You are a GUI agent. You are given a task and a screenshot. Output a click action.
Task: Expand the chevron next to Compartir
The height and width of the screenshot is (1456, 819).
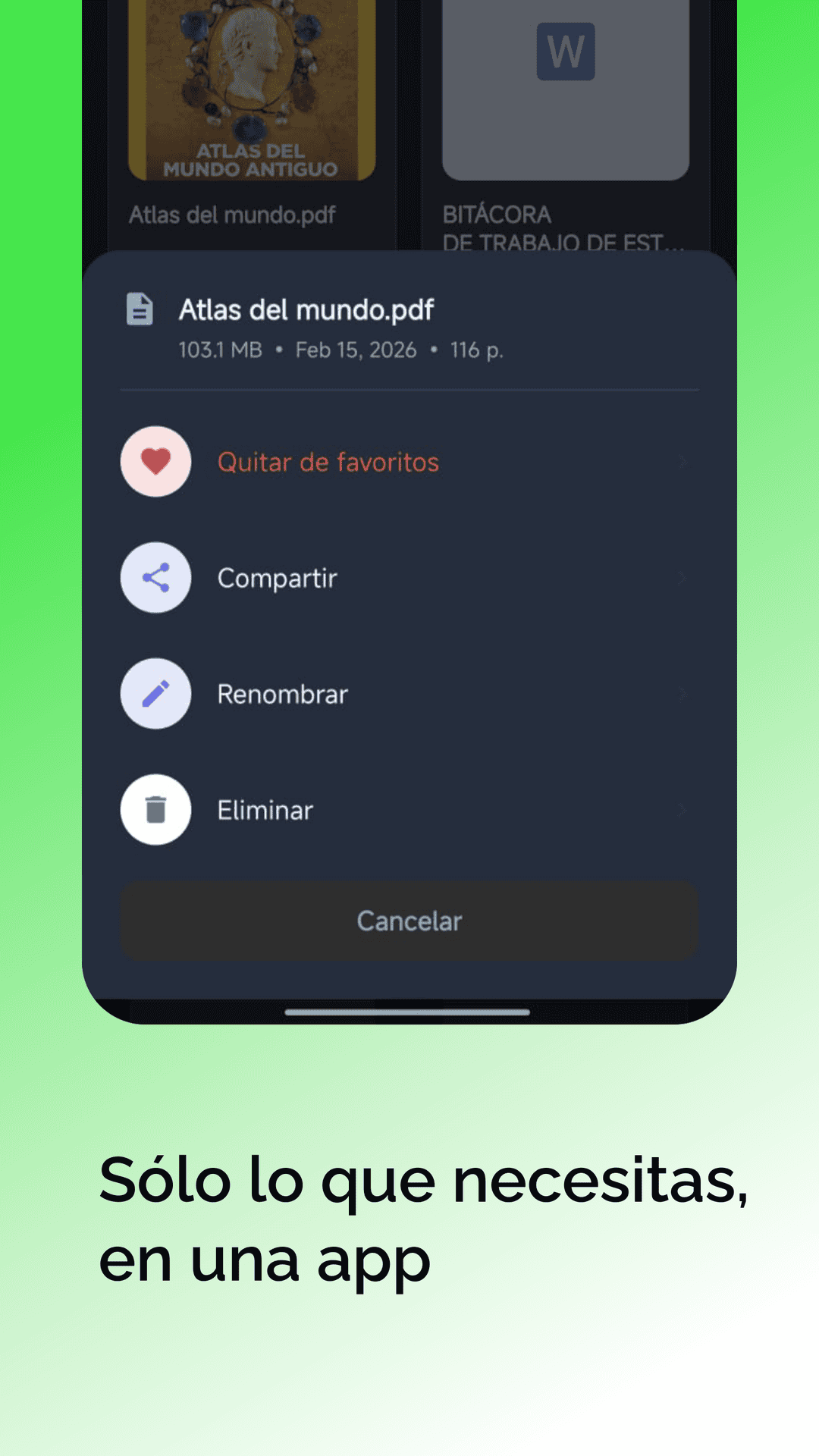point(682,577)
